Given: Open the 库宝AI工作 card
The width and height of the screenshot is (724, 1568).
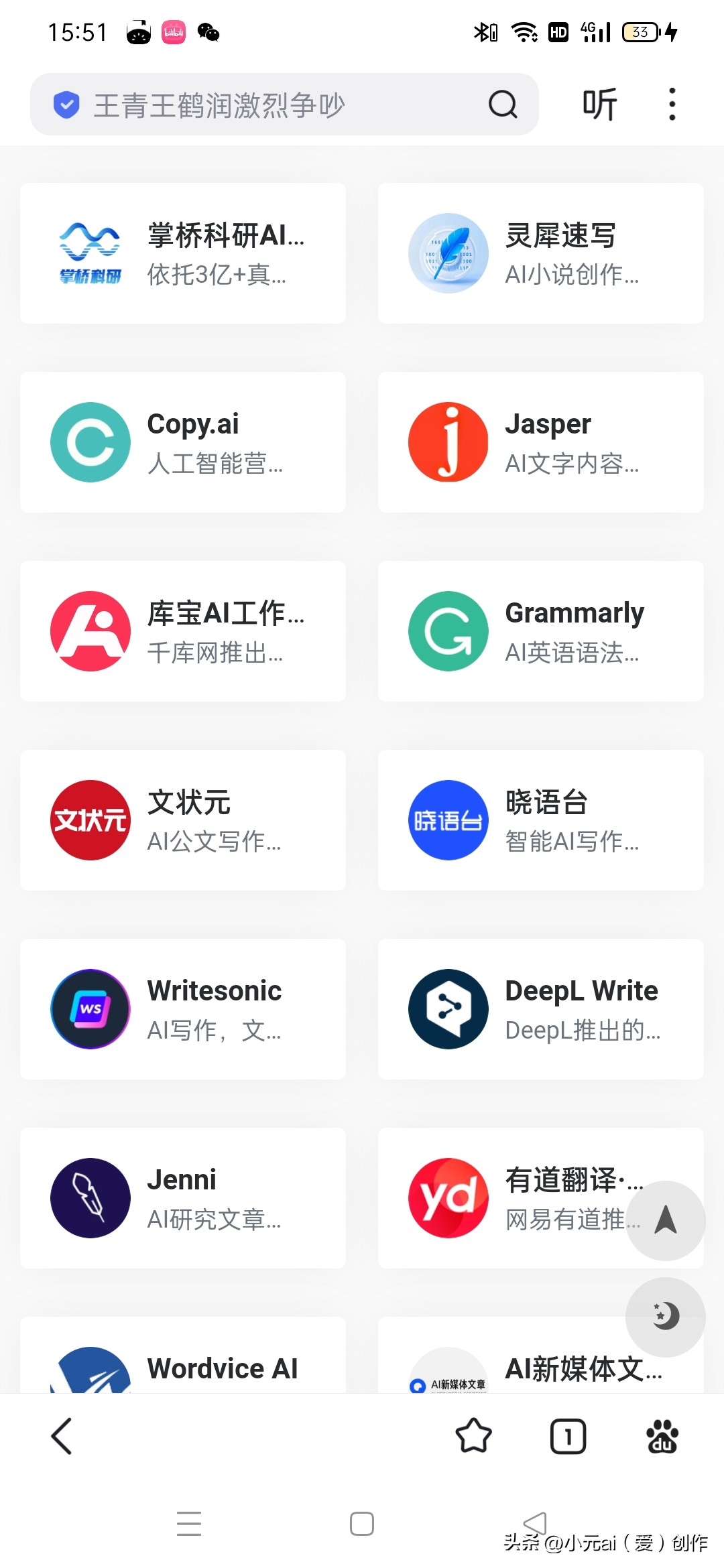Looking at the screenshot, I should (x=183, y=631).
